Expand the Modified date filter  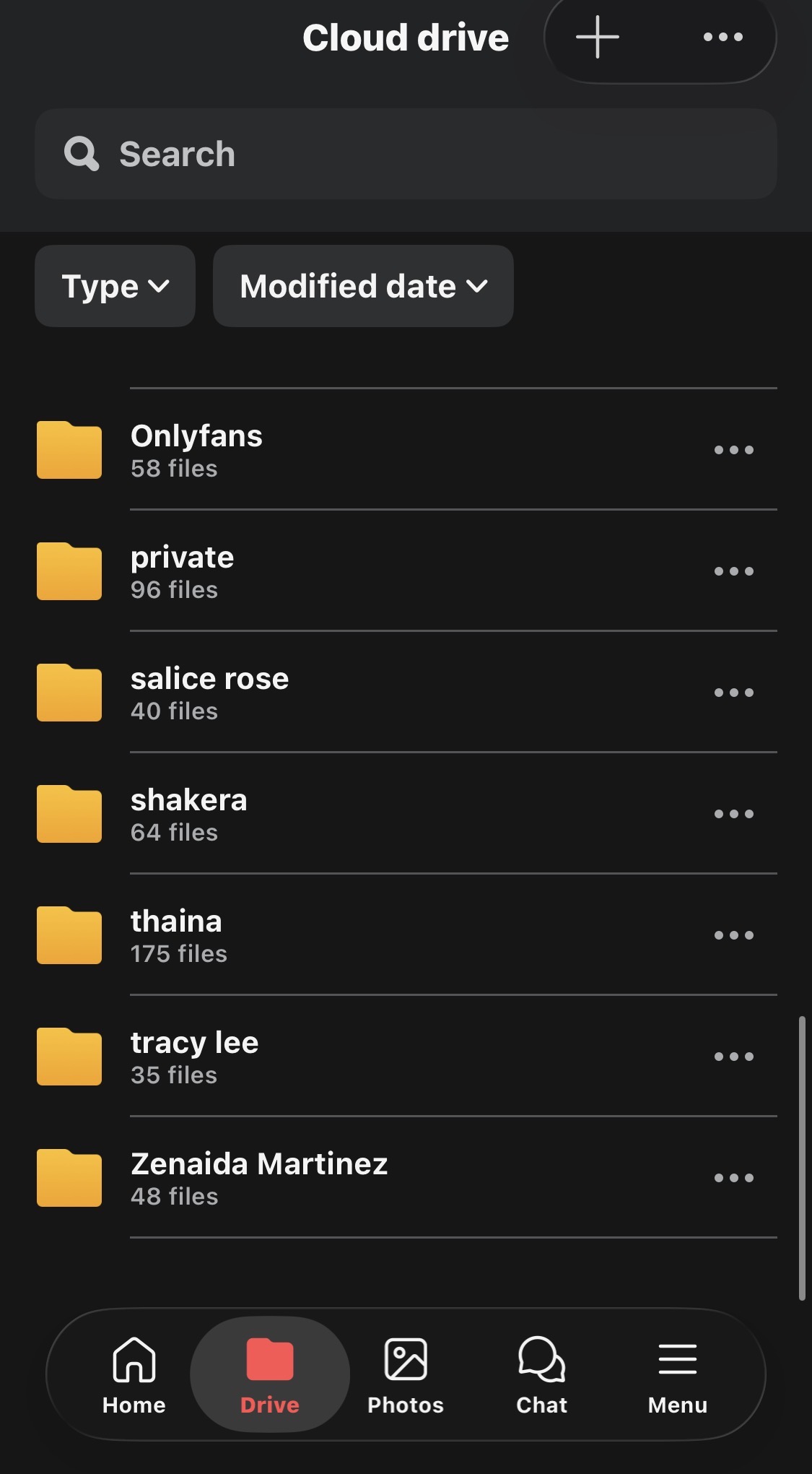tap(363, 286)
